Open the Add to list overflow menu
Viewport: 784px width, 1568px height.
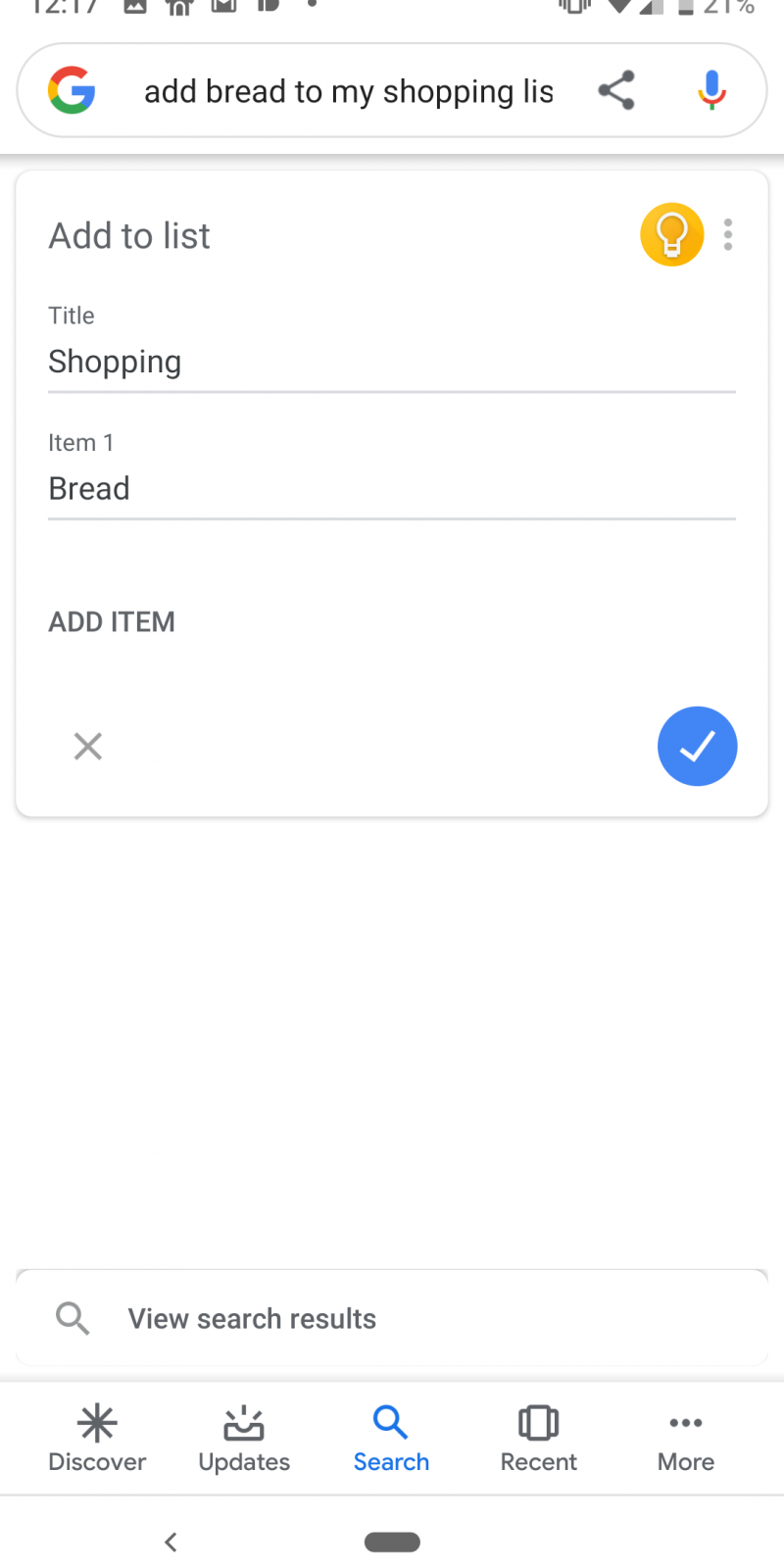point(728,235)
